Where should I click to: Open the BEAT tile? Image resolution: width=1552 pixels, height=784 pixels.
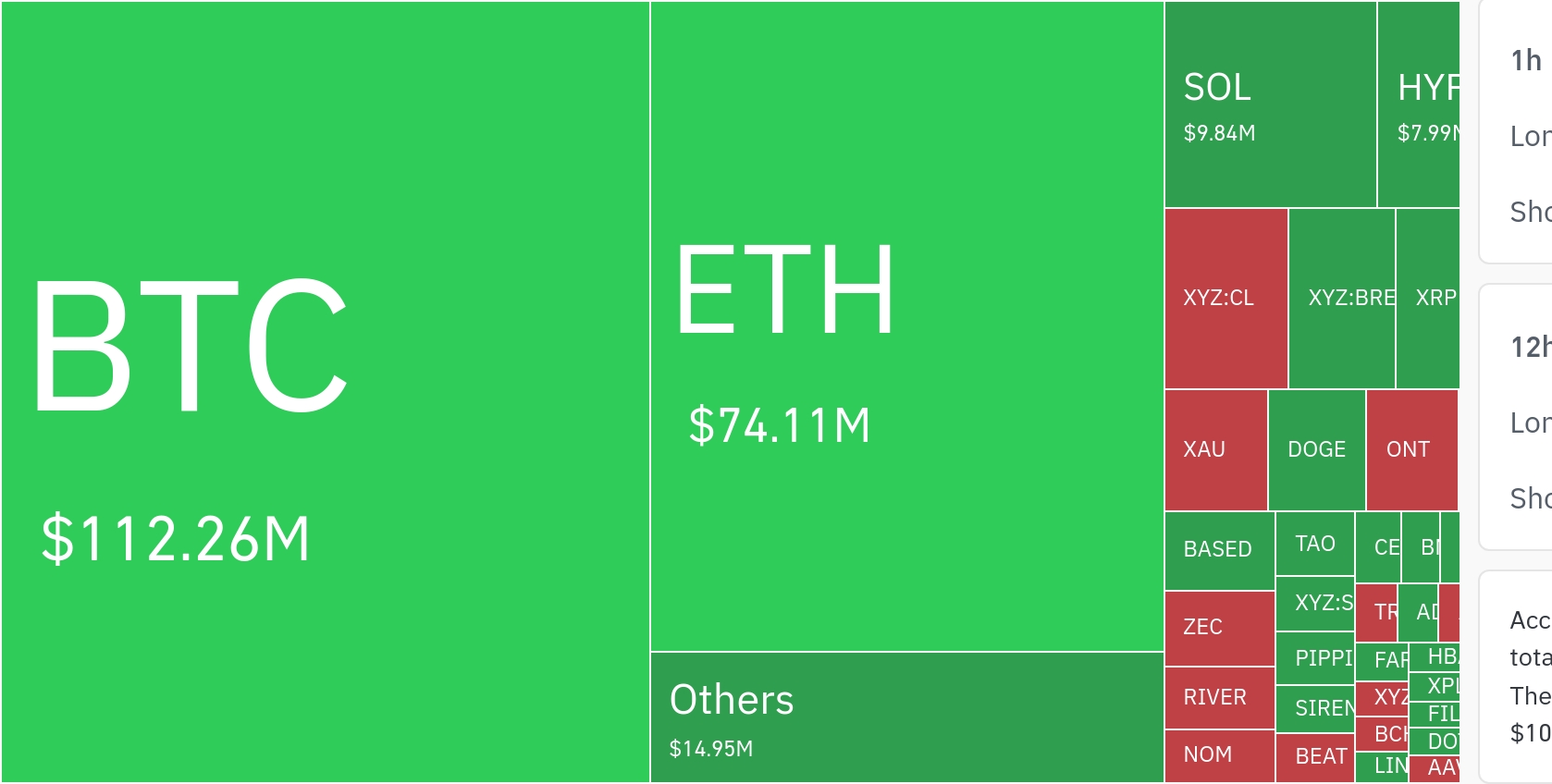coord(1314,757)
